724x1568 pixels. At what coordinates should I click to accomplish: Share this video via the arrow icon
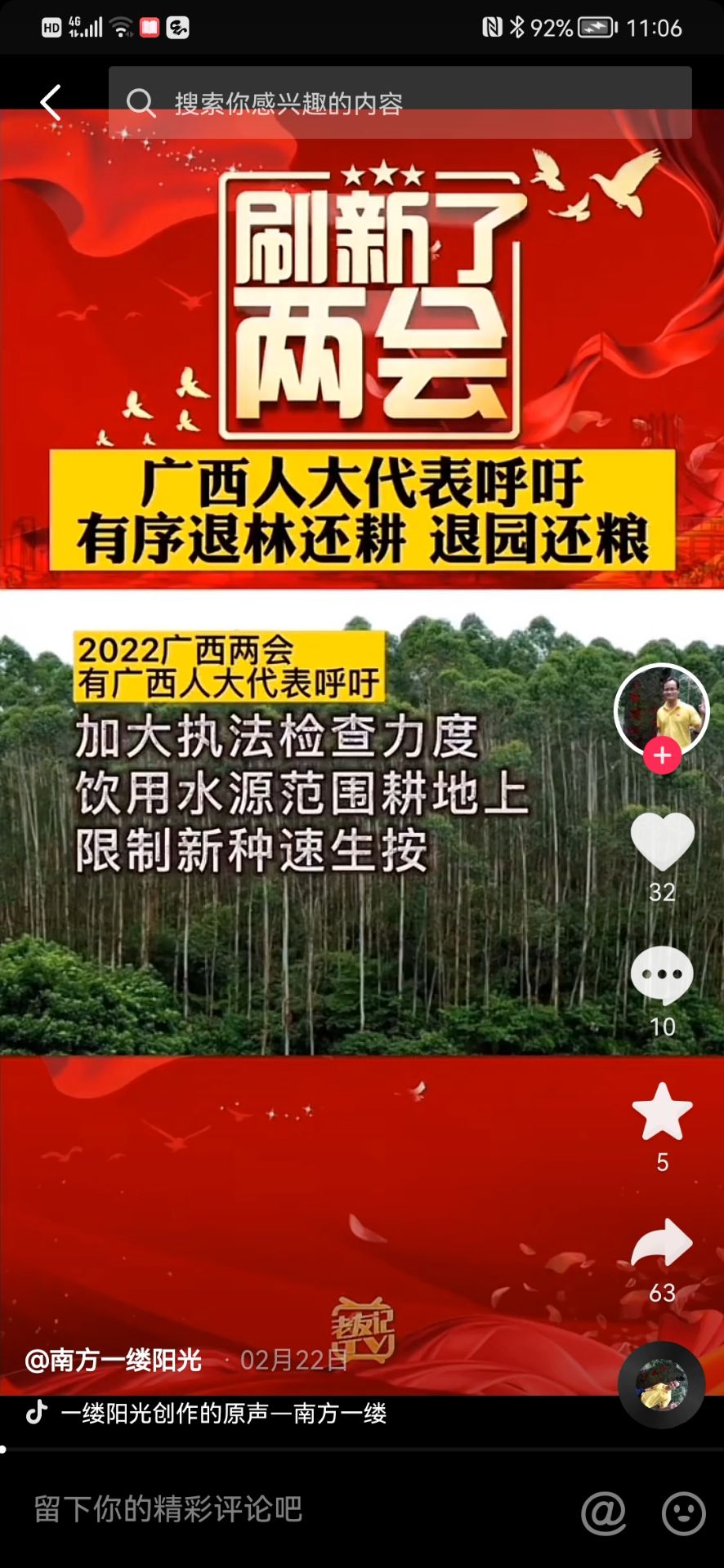point(662,1243)
